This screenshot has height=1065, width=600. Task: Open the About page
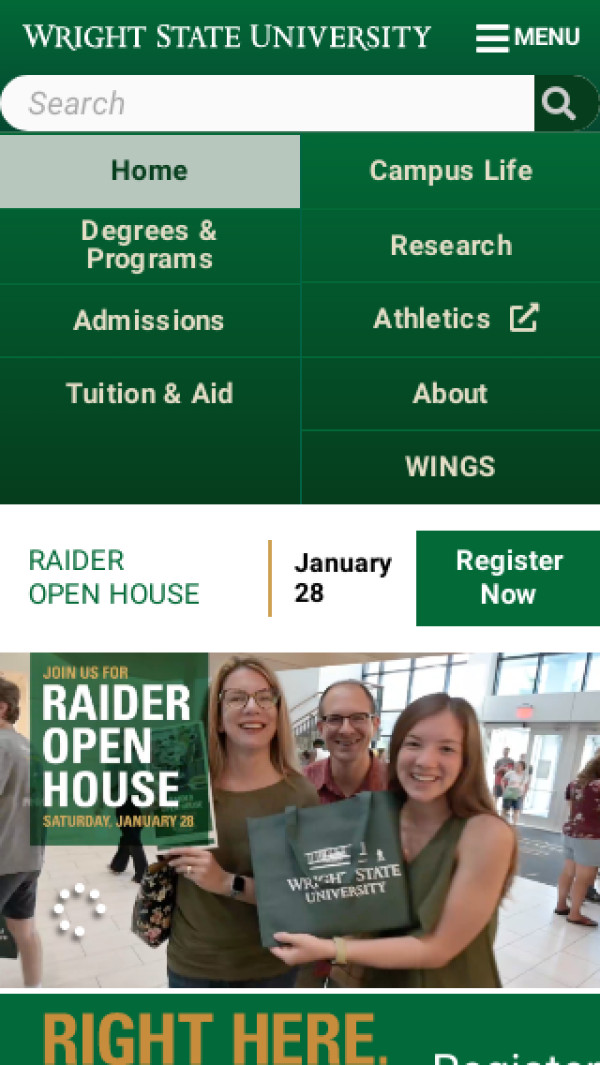(450, 393)
